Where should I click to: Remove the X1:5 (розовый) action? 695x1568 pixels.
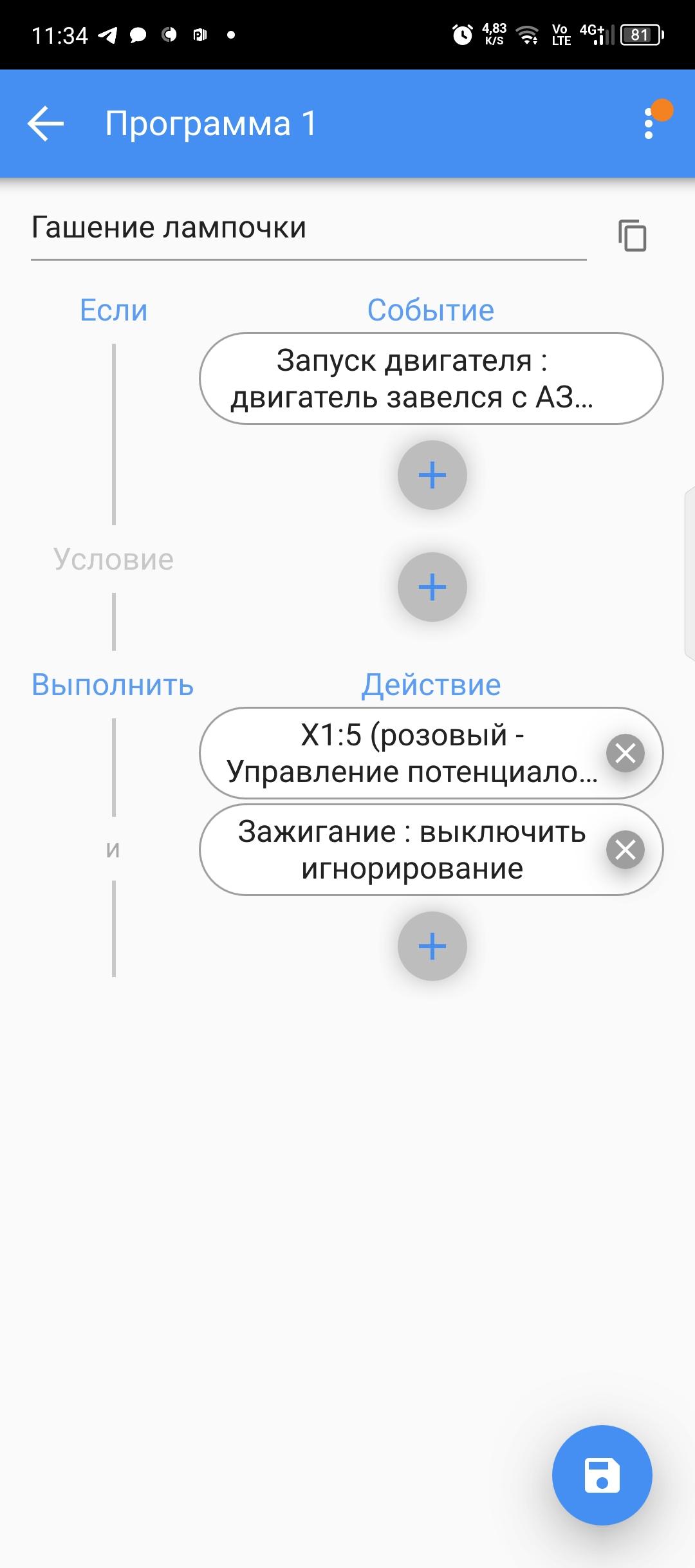click(625, 753)
